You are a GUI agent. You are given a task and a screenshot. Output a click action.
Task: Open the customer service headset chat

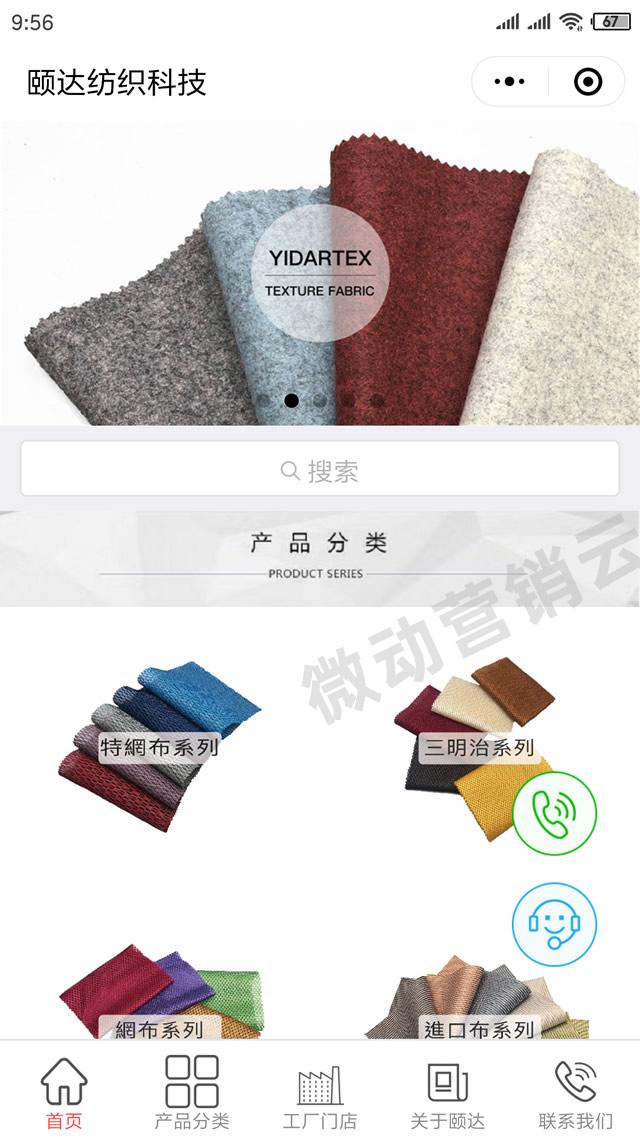pyautogui.click(x=554, y=924)
